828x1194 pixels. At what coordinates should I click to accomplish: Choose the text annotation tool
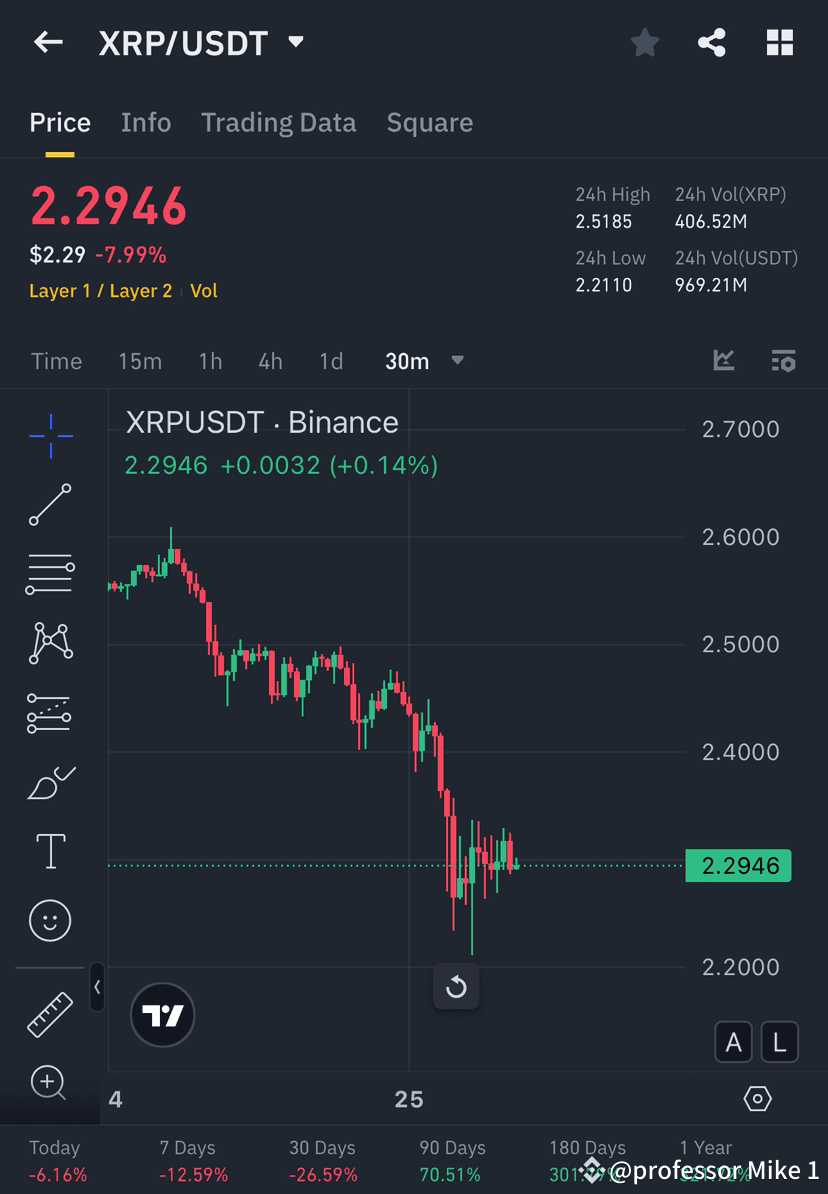(50, 850)
